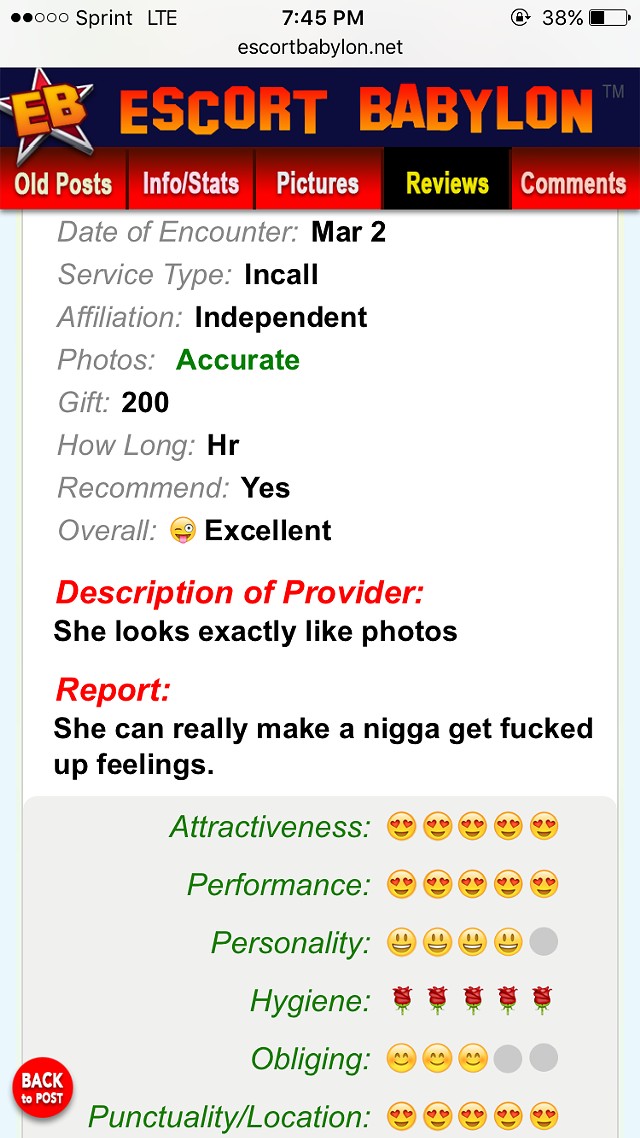Switch to the Old Posts tab
Screen dimensions: 640x1138
[63, 183]
